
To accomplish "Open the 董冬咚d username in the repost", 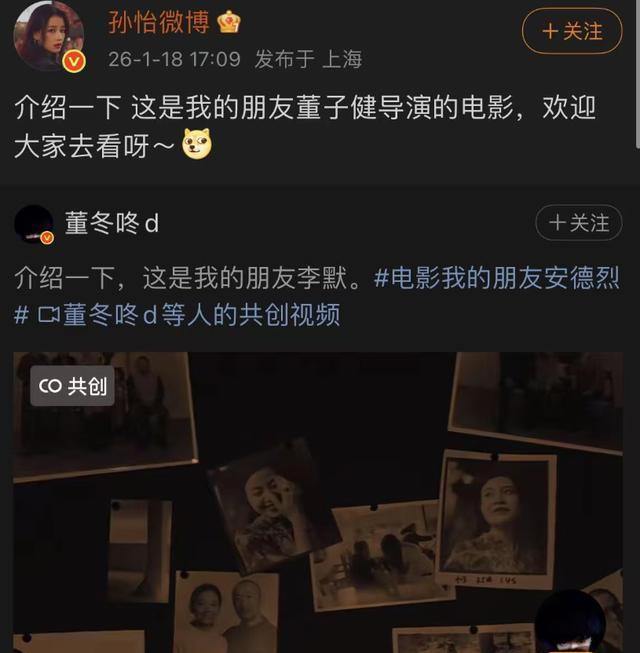I will pyautogui.click(x=112, y=224).
